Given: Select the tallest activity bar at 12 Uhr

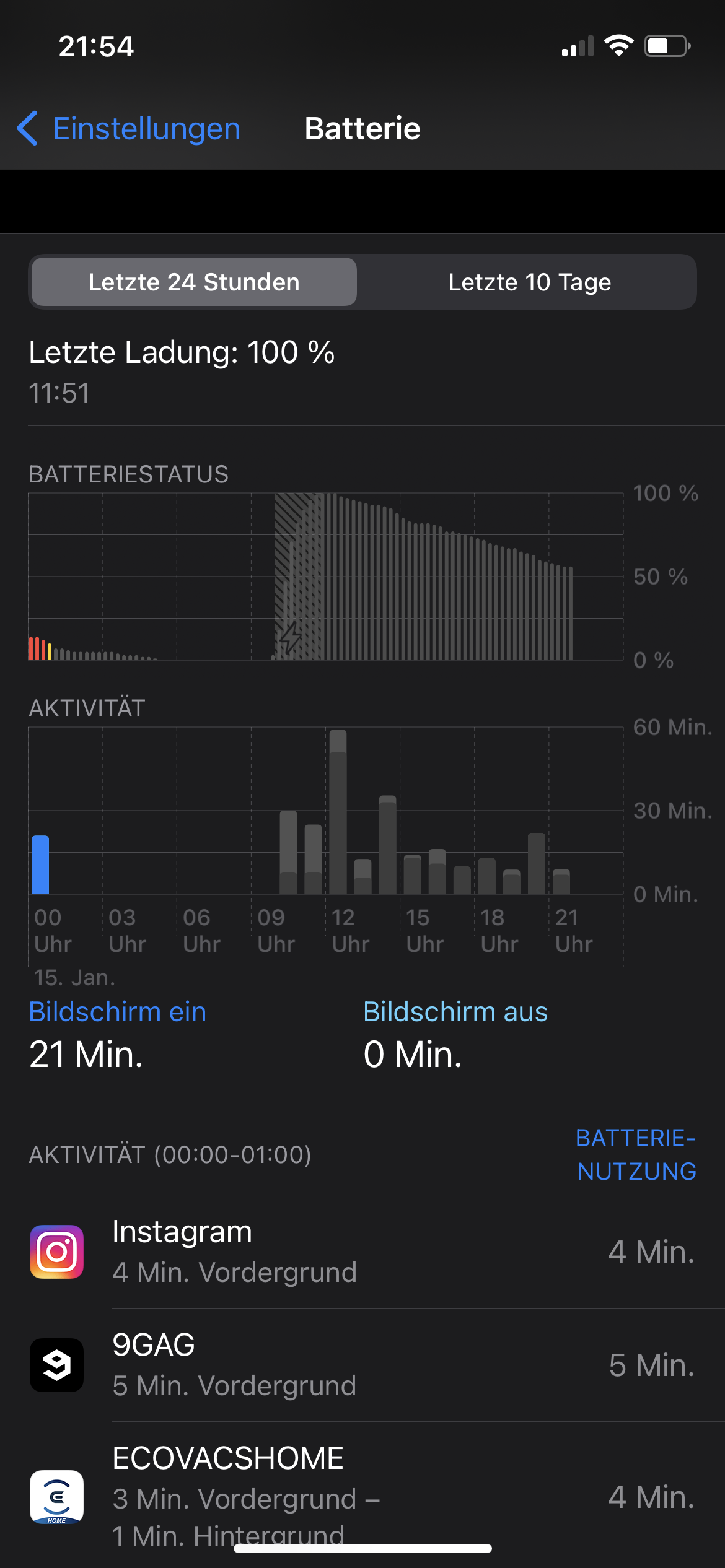Looking at the screenshot, I should 338,812.
